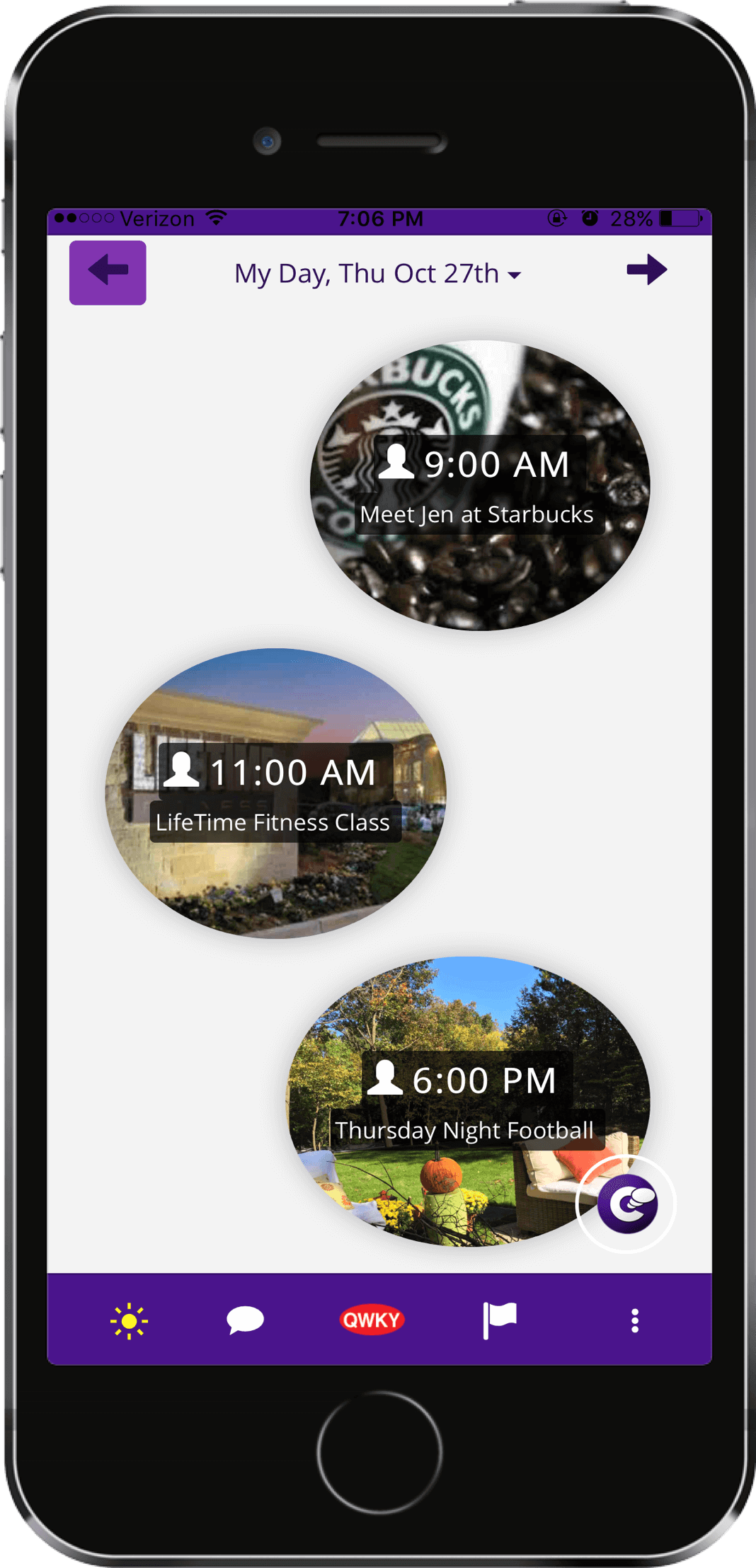756x1568 pixels.
Task: Open the QWKY tab
Action: 372,1320
